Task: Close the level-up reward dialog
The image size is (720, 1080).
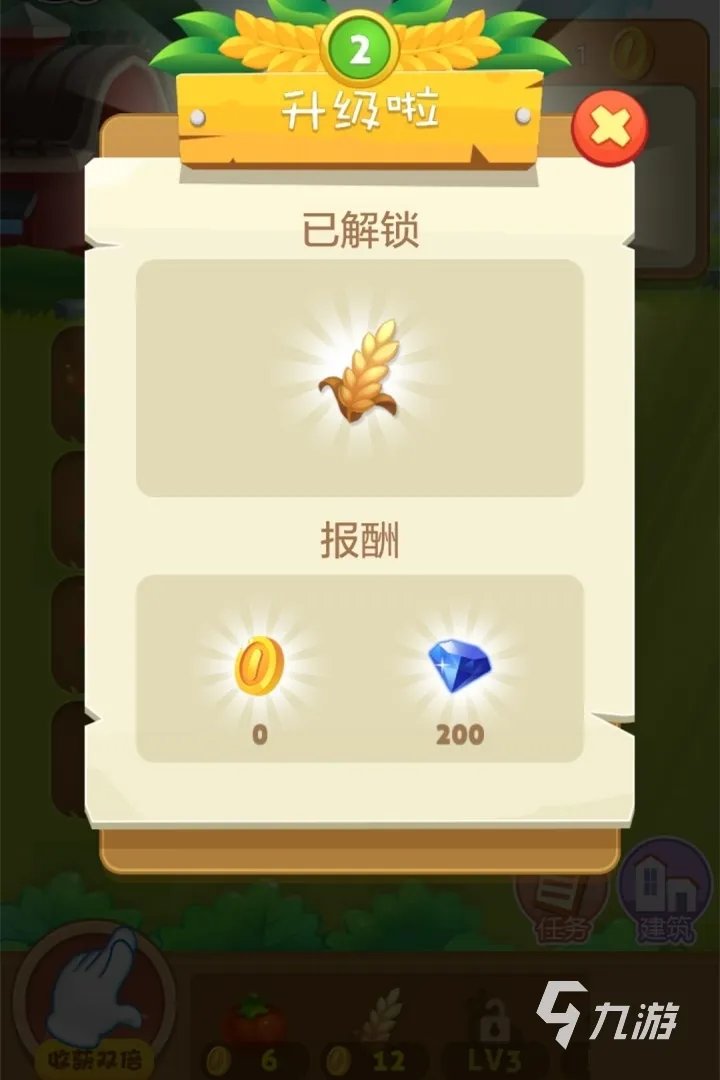Action: tap(609, 128)
